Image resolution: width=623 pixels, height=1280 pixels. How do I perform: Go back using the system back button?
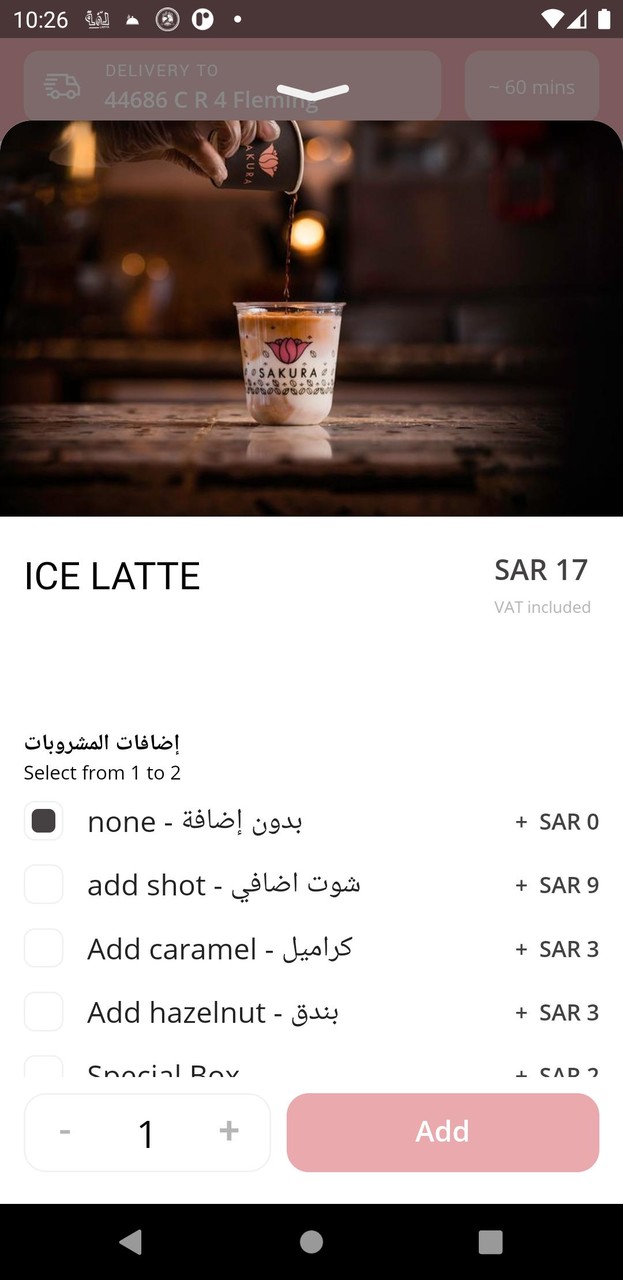(x=130, y=1242)
